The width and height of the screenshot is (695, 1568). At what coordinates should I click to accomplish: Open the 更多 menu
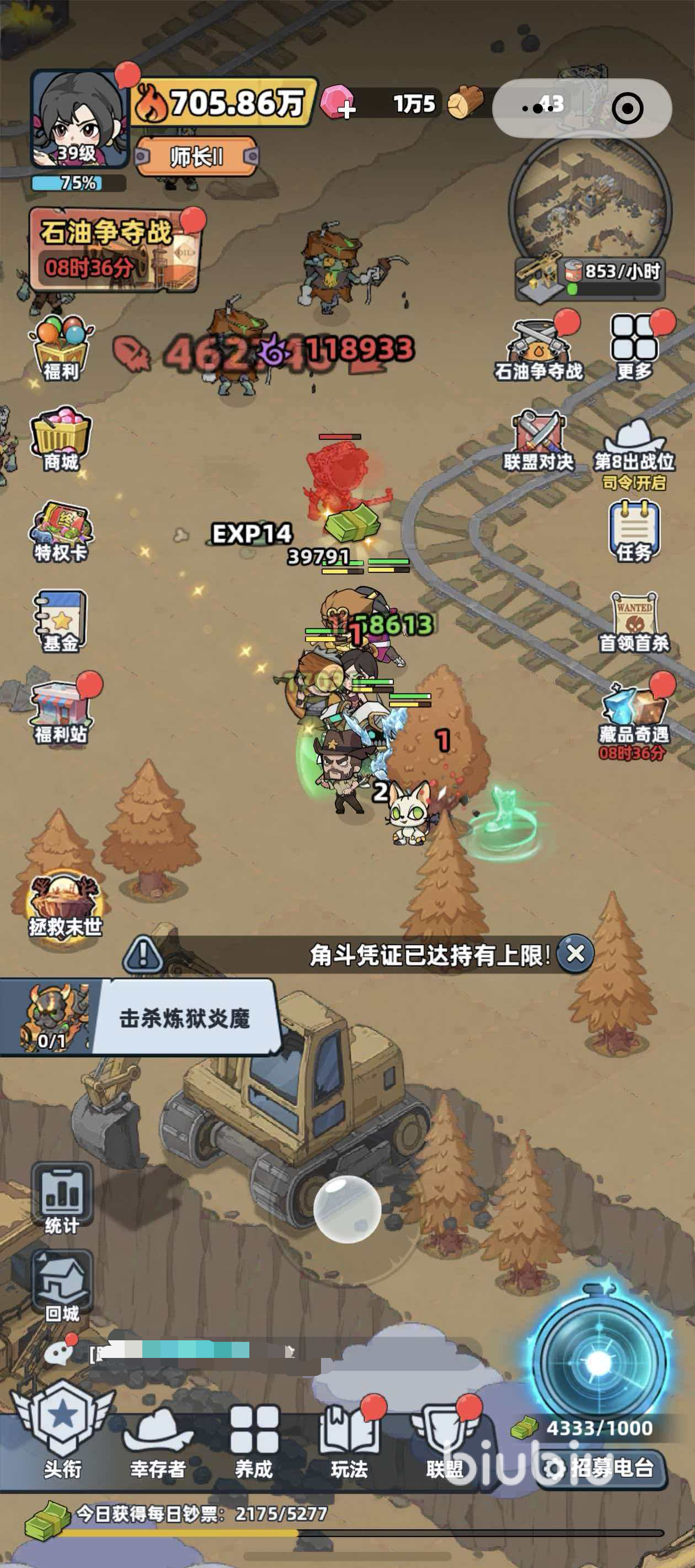pos(634,347)
